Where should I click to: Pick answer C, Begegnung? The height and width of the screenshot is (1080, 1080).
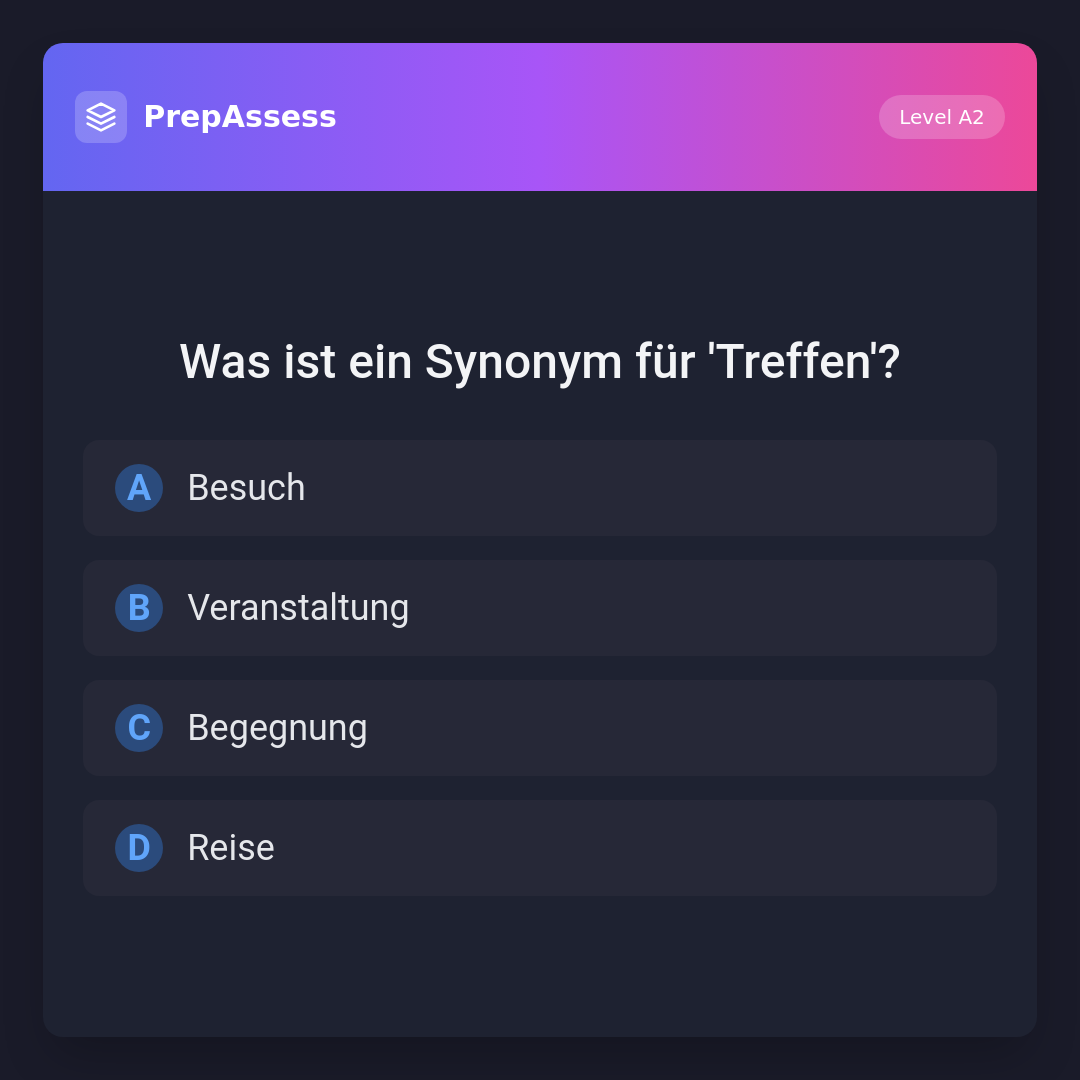[540, 728]
